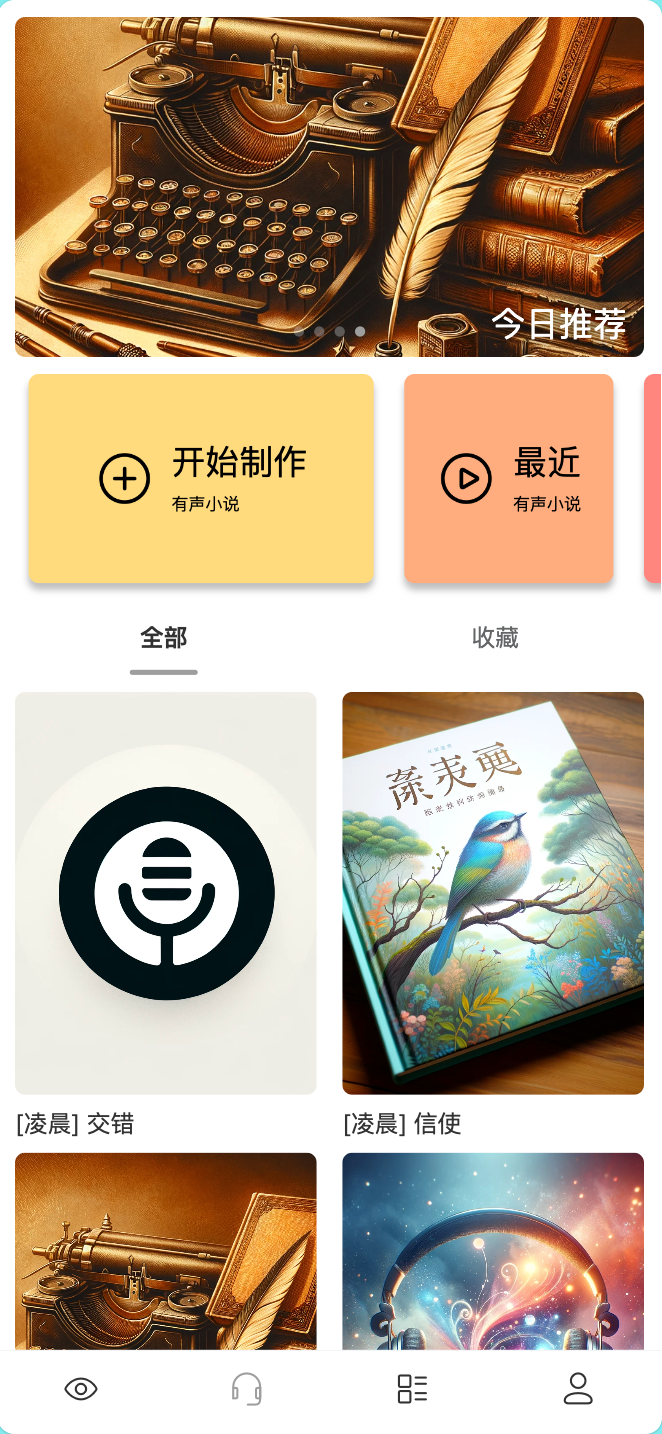Open the [凌晨] 交错 audiobook
662x1434 pixels.
pos(166,893)
